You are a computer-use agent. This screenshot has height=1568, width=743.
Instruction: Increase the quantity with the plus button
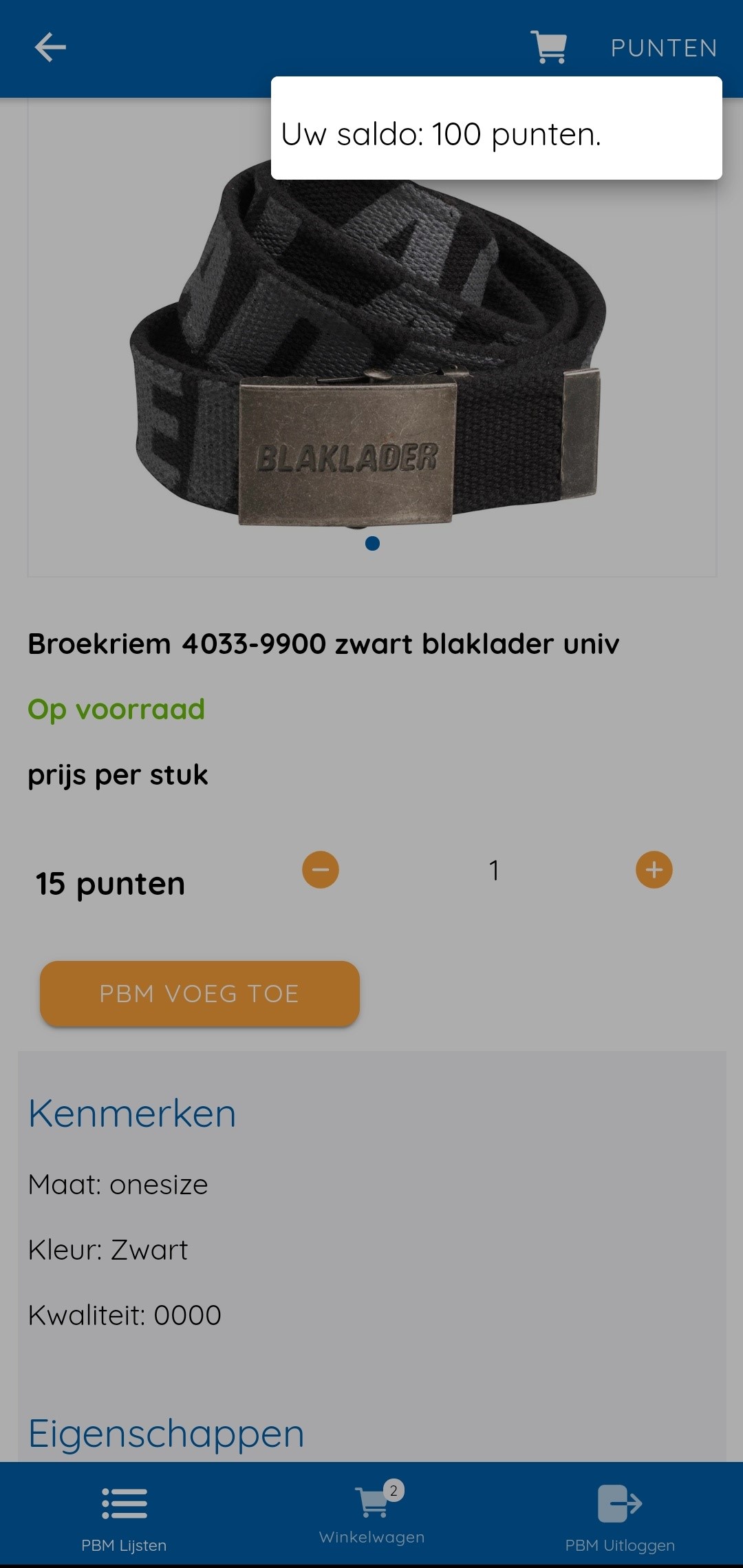tap(654, 870)
